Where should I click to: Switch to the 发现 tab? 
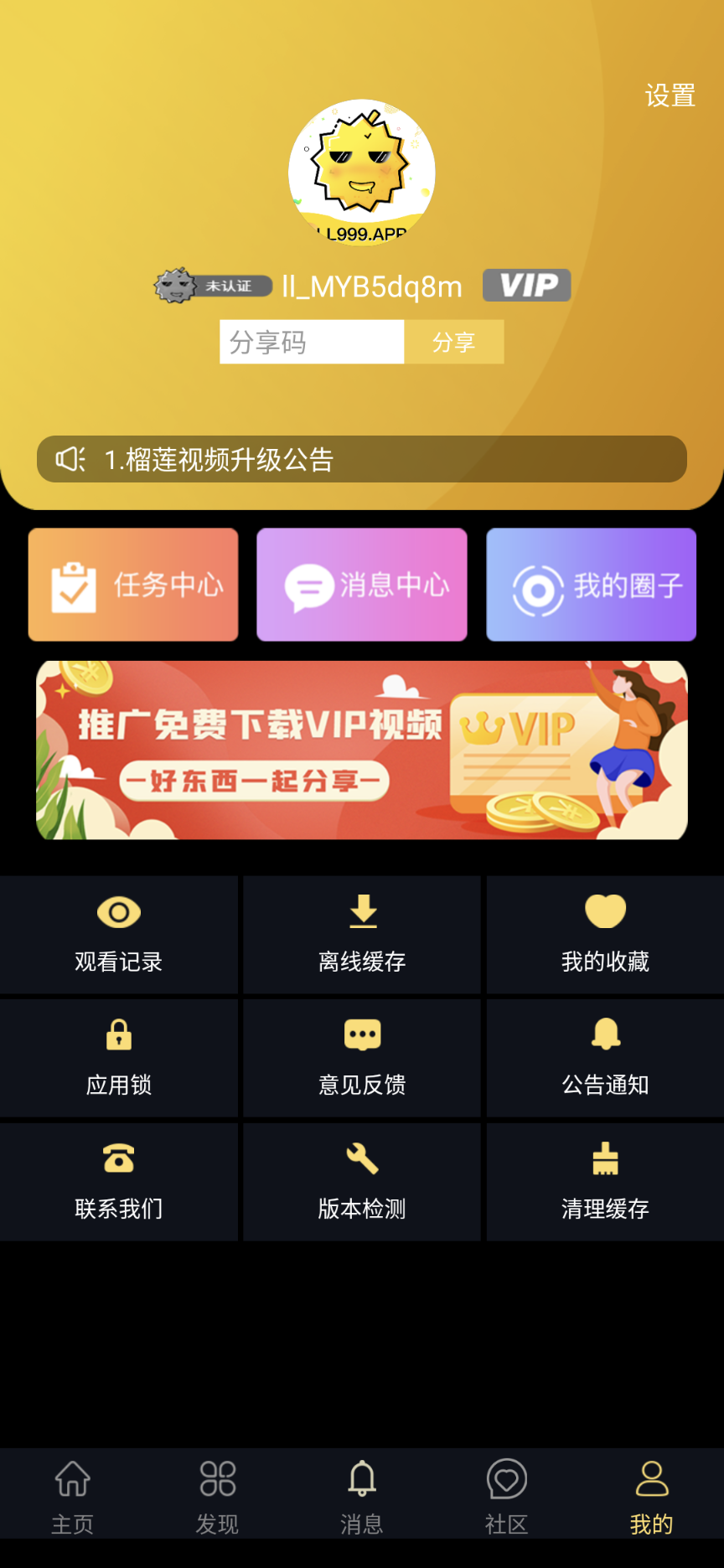point(218,1497)
